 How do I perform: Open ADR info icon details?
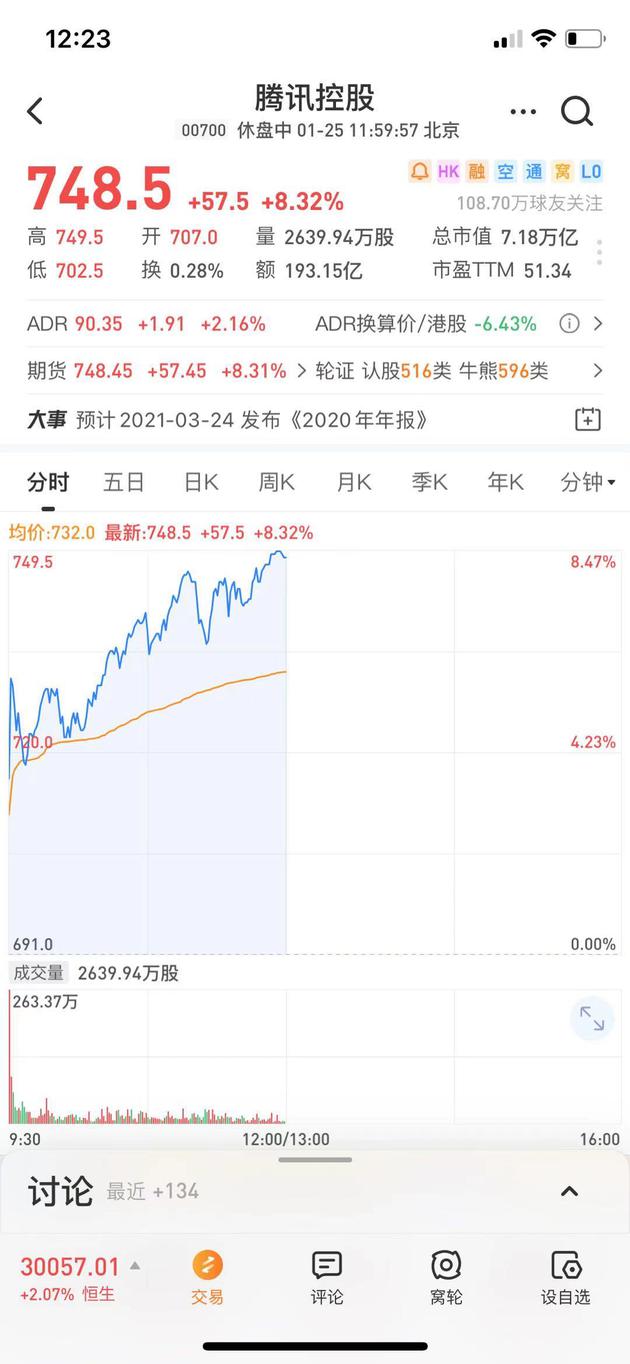pyautogui.click(x=569, y=323)
